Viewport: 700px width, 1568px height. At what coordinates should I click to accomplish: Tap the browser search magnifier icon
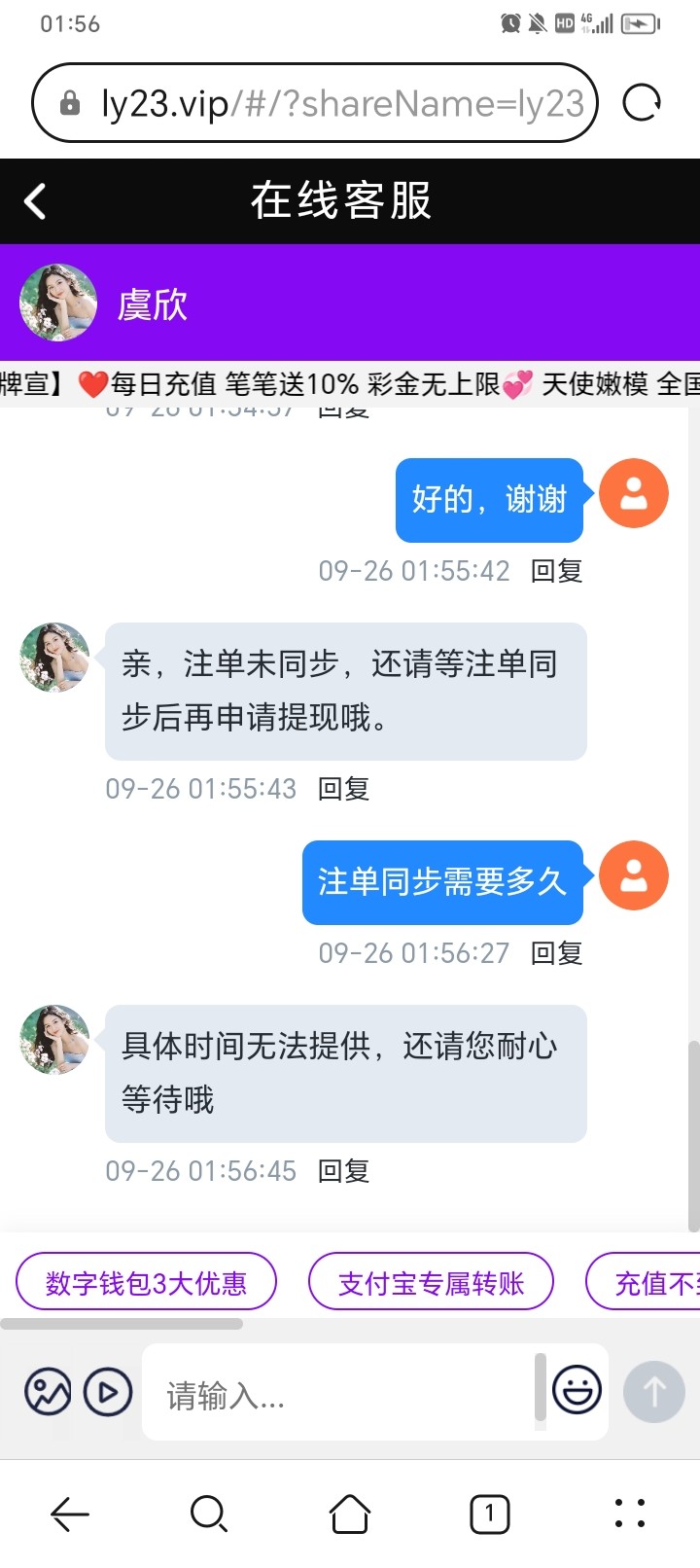coord(208,1514)
